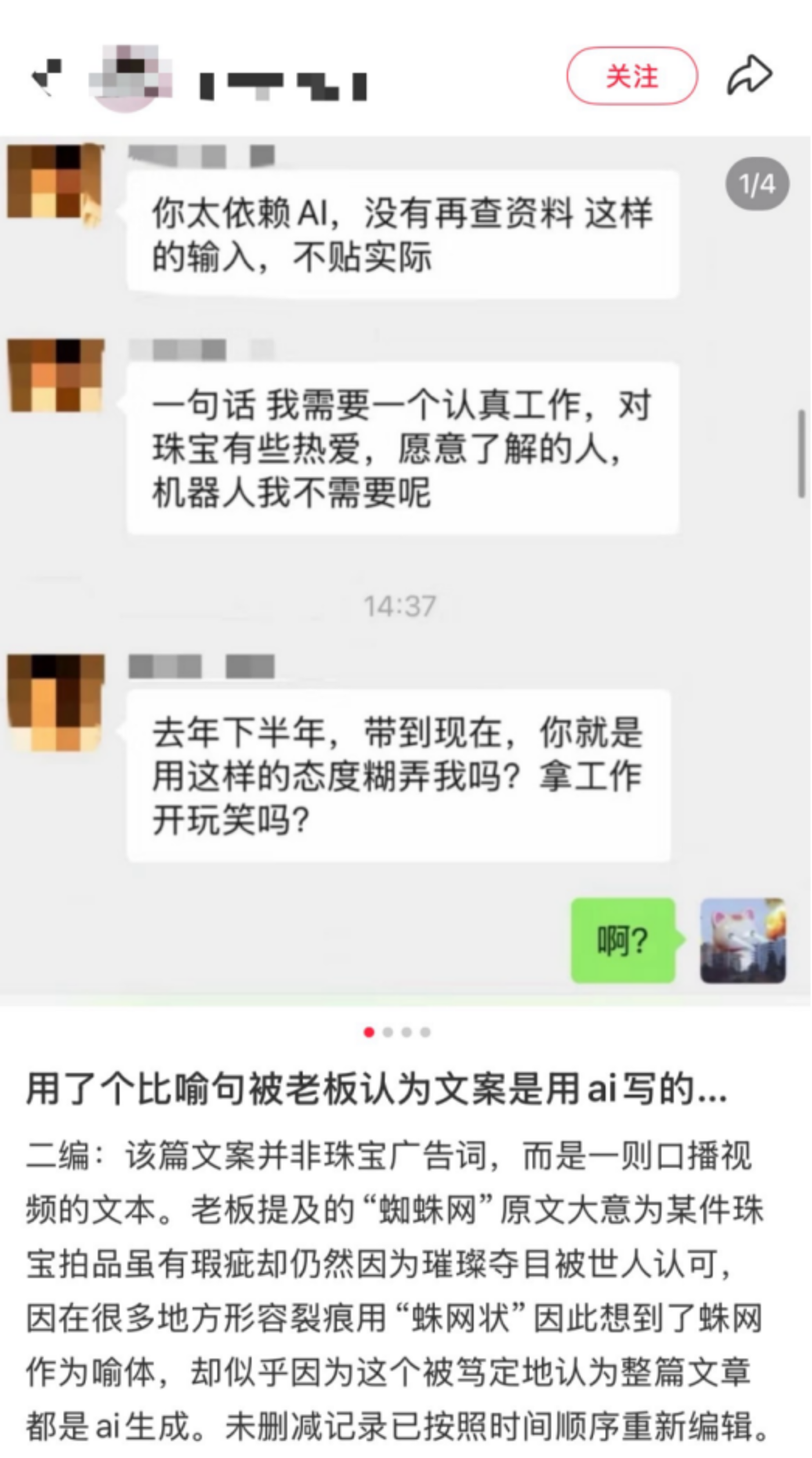Jump to second image via page dot
The image size is (812, 1458).
tap(388, 1032)
